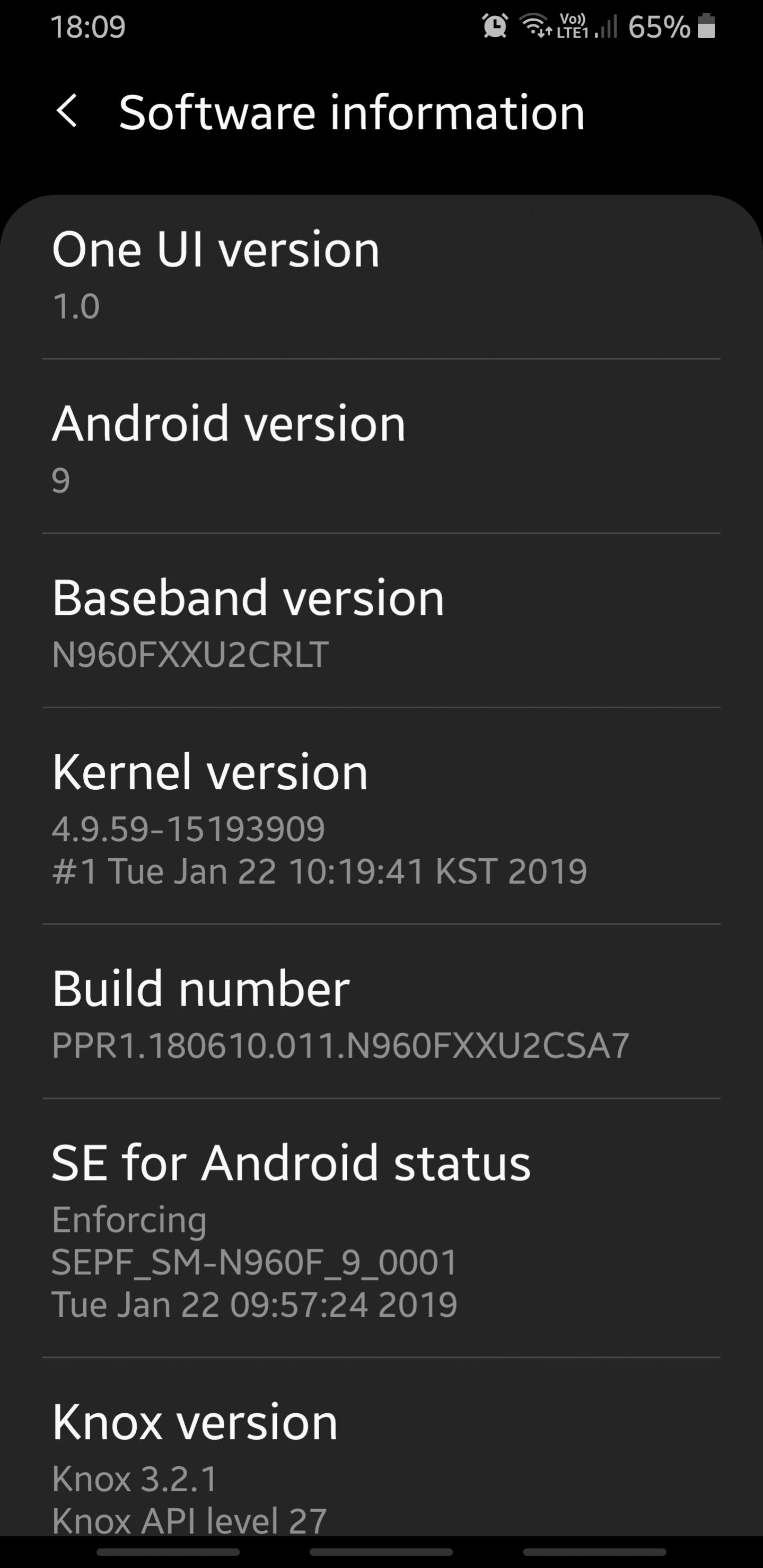Image resolution: width=763 pixels, height=1568 pixels.
Task: Tap the SE for Android status row
Action: tap(381, 1228)
